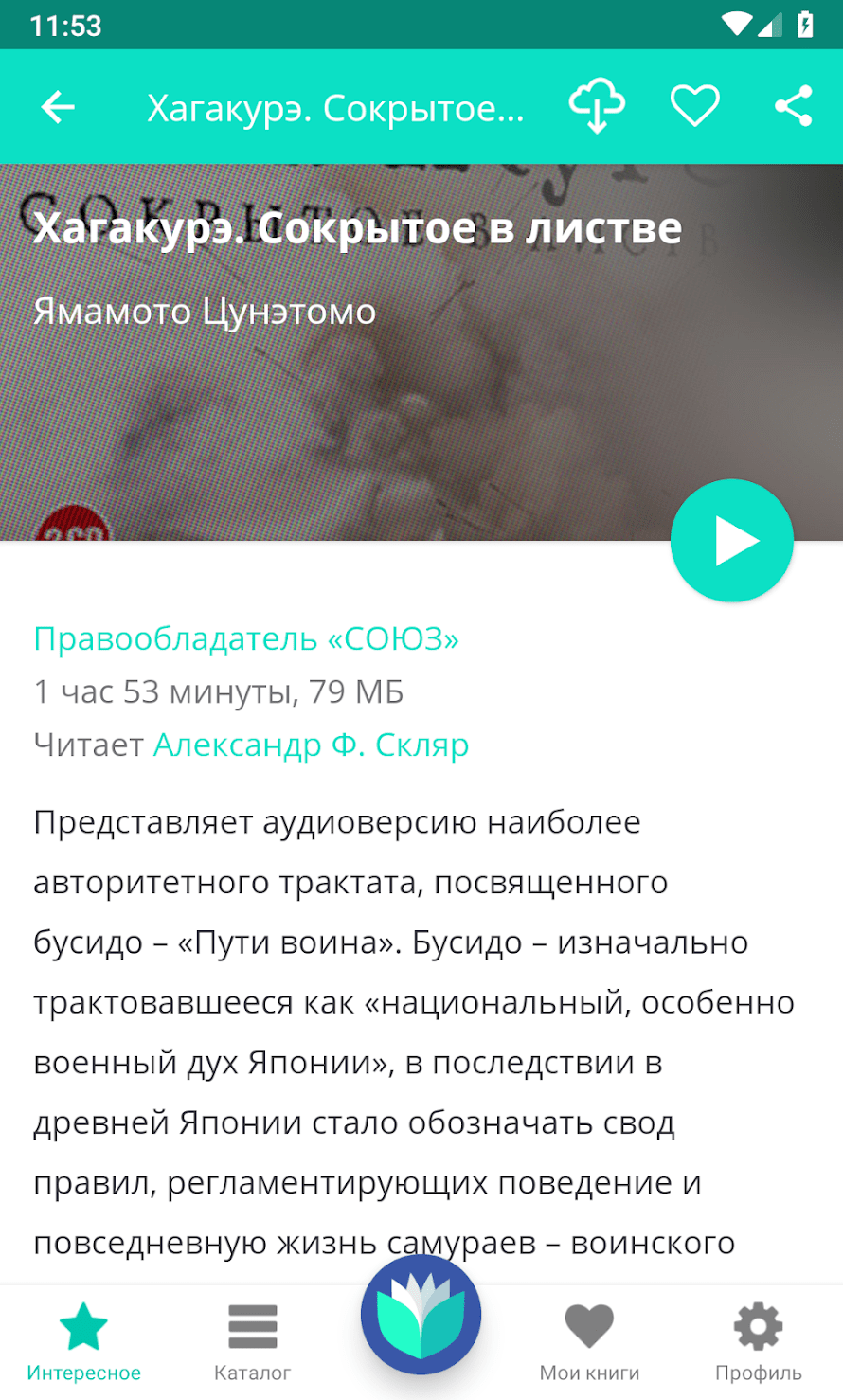Image resolution: width=843 pixels, height=1400 pixels.
Task: Switch to the Профиль tab
Action: point(758,1341)
